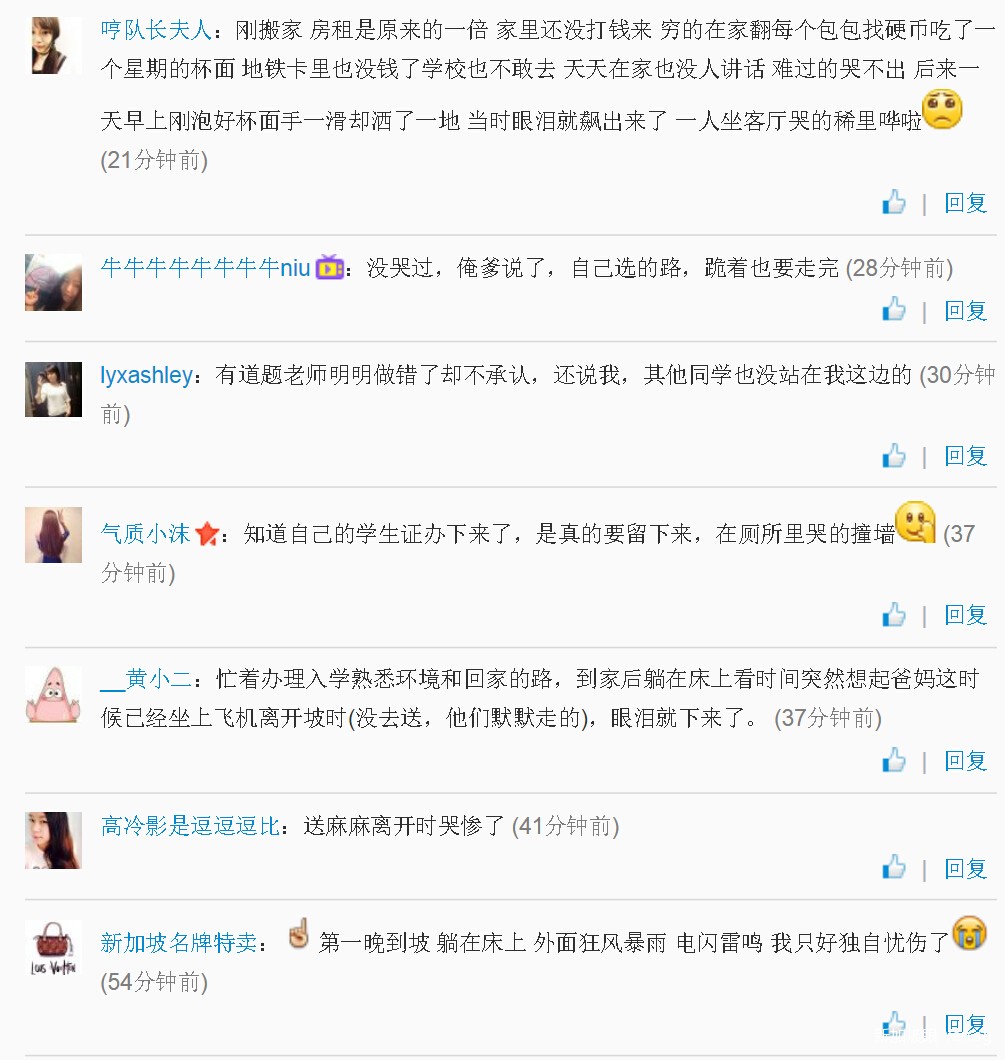This screenshot has width=1005, height=1060.
Task: Like 新加坡名牌特卖's comment
Action: pyautogui.click(x=893, y=1023)
